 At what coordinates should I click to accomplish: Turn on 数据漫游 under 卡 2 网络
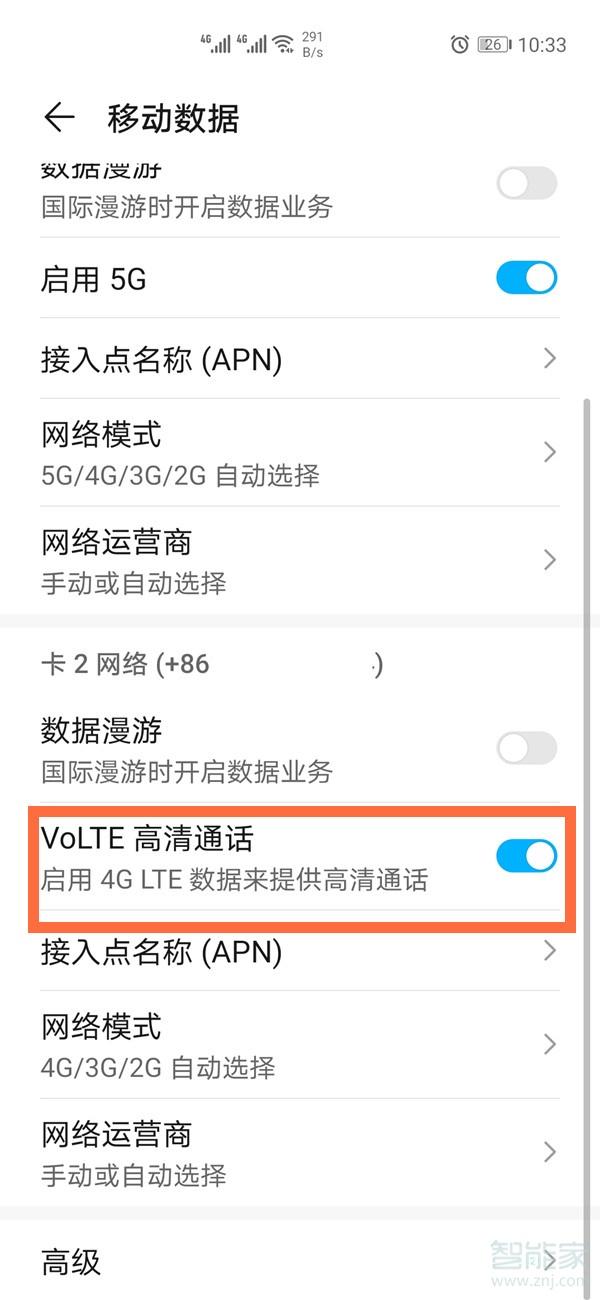[526, 748]
